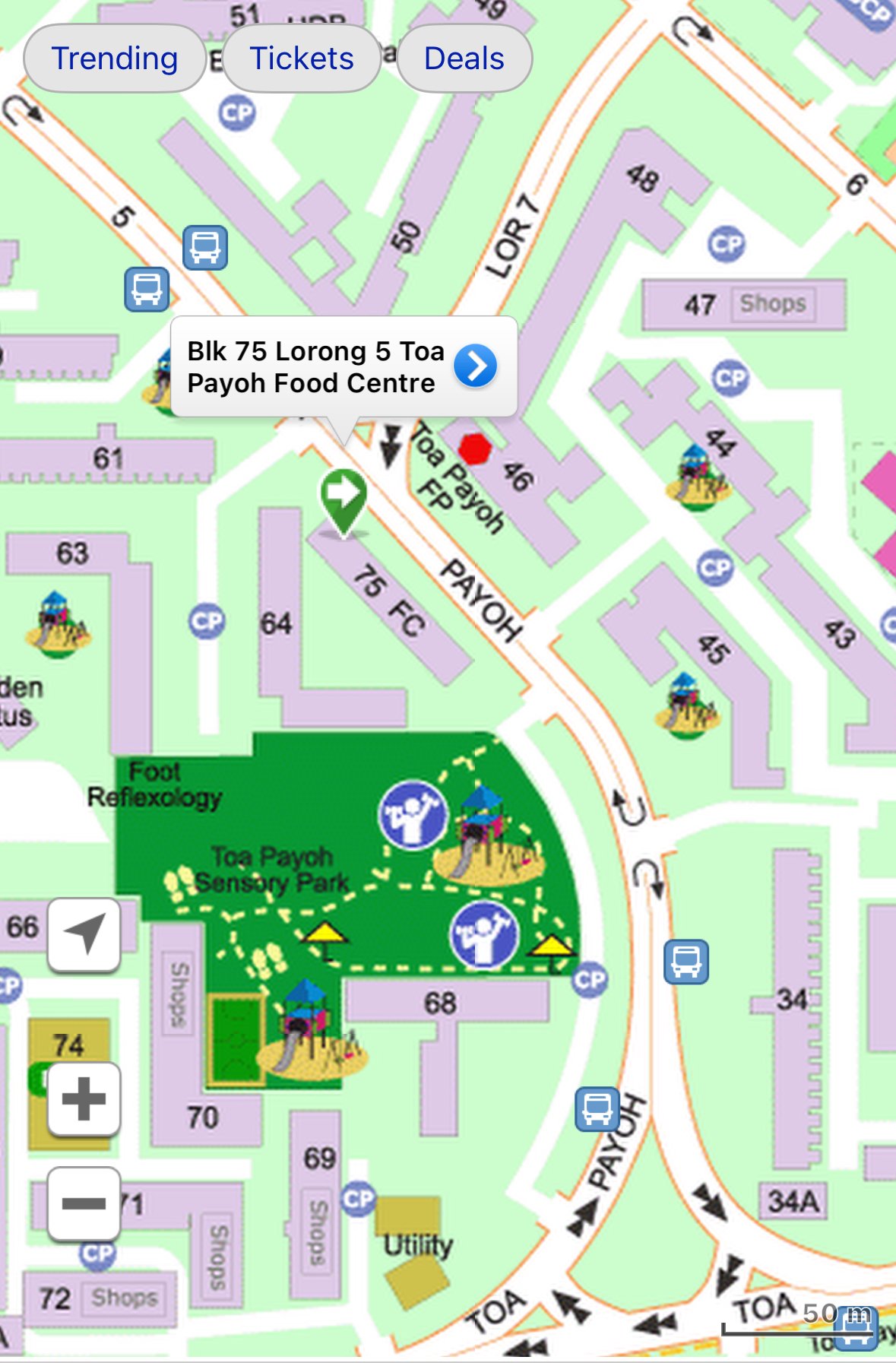Center map on my current location
896x1363 pixels.
[x=84, y=935]
